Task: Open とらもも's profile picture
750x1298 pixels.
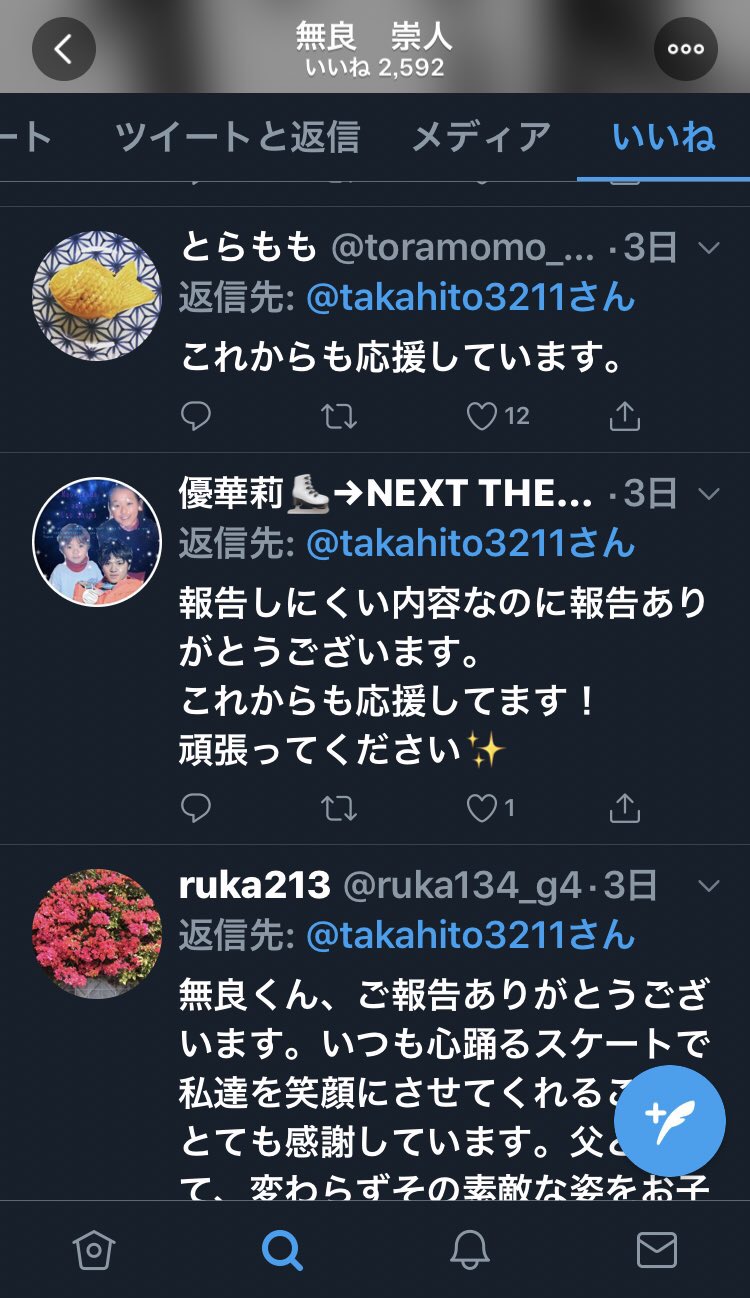Action: pos(97,296)
